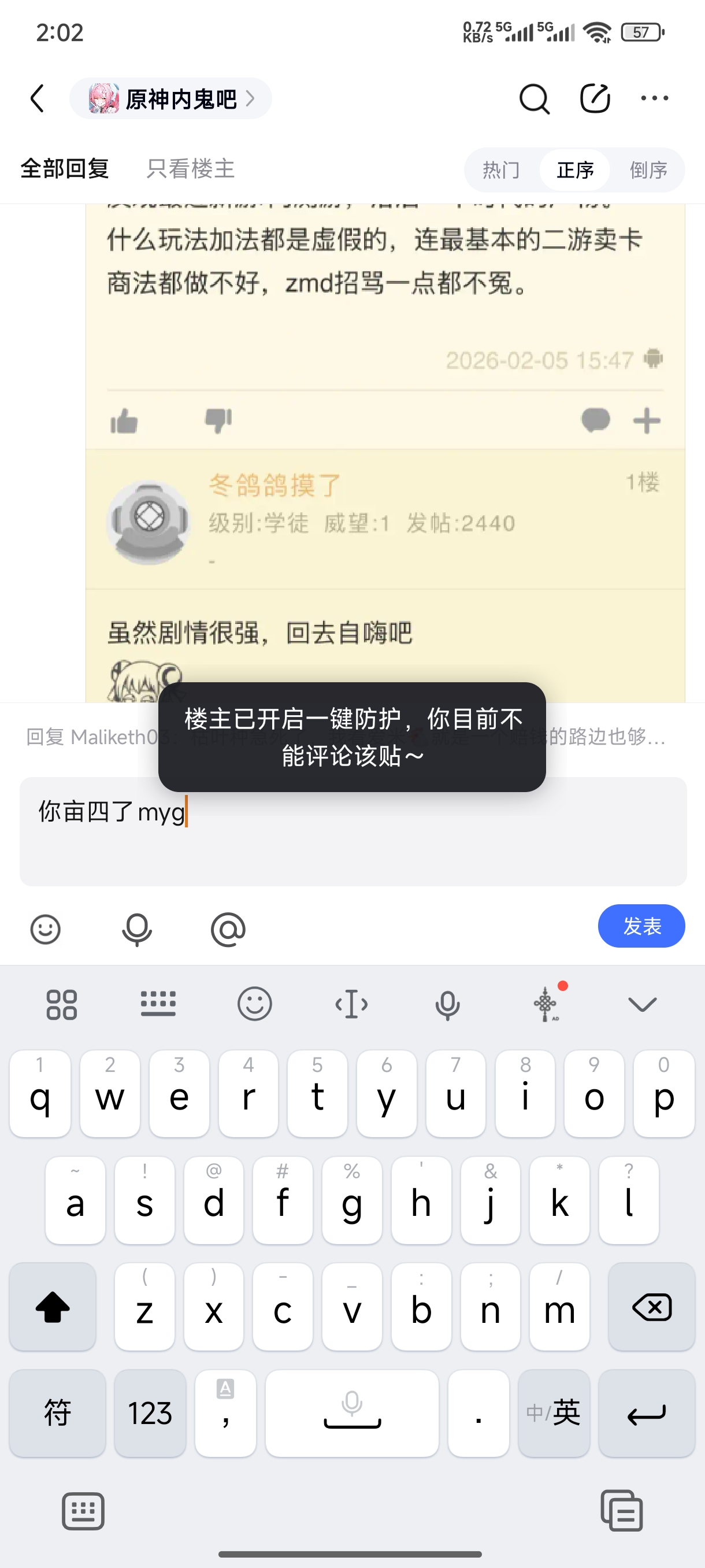Mention someone with the @ icon
Image resolution: width=705 pixels, height=1568 pixels.
click(228, 930)
